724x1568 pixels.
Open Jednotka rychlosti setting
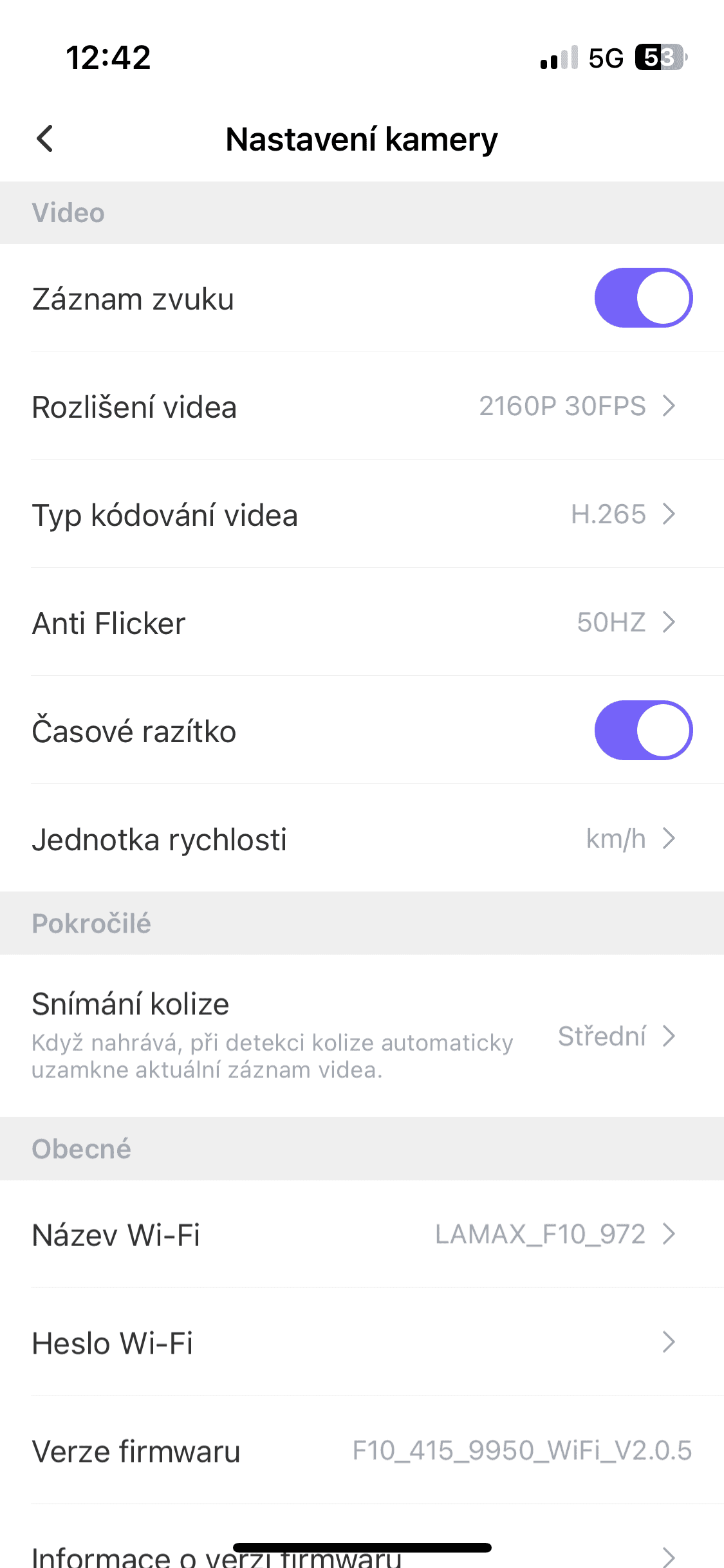(x=362, y=839)
